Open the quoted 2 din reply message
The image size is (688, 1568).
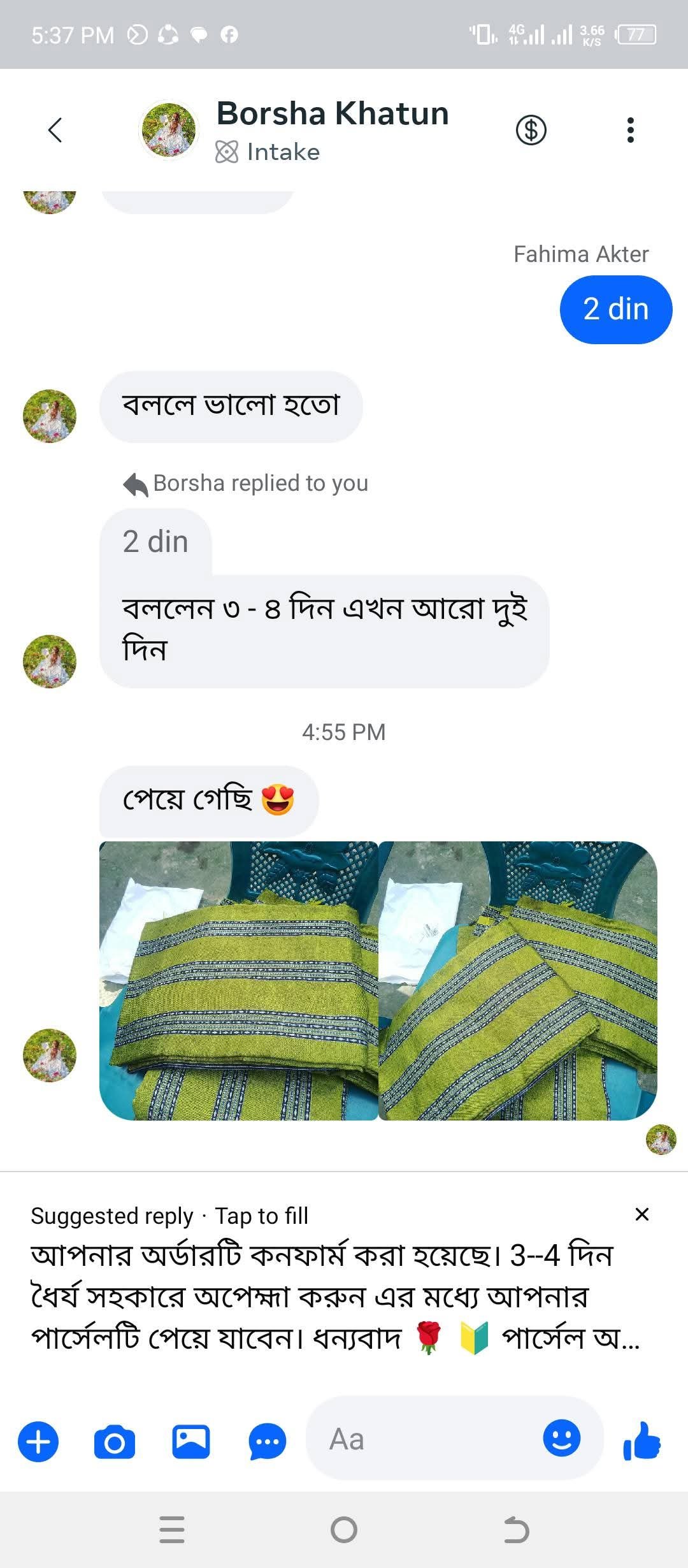pos(155,542)
